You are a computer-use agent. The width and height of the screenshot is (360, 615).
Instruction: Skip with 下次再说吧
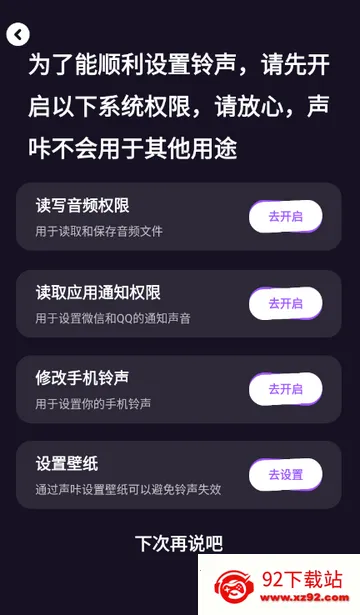(x=179, y=544)
